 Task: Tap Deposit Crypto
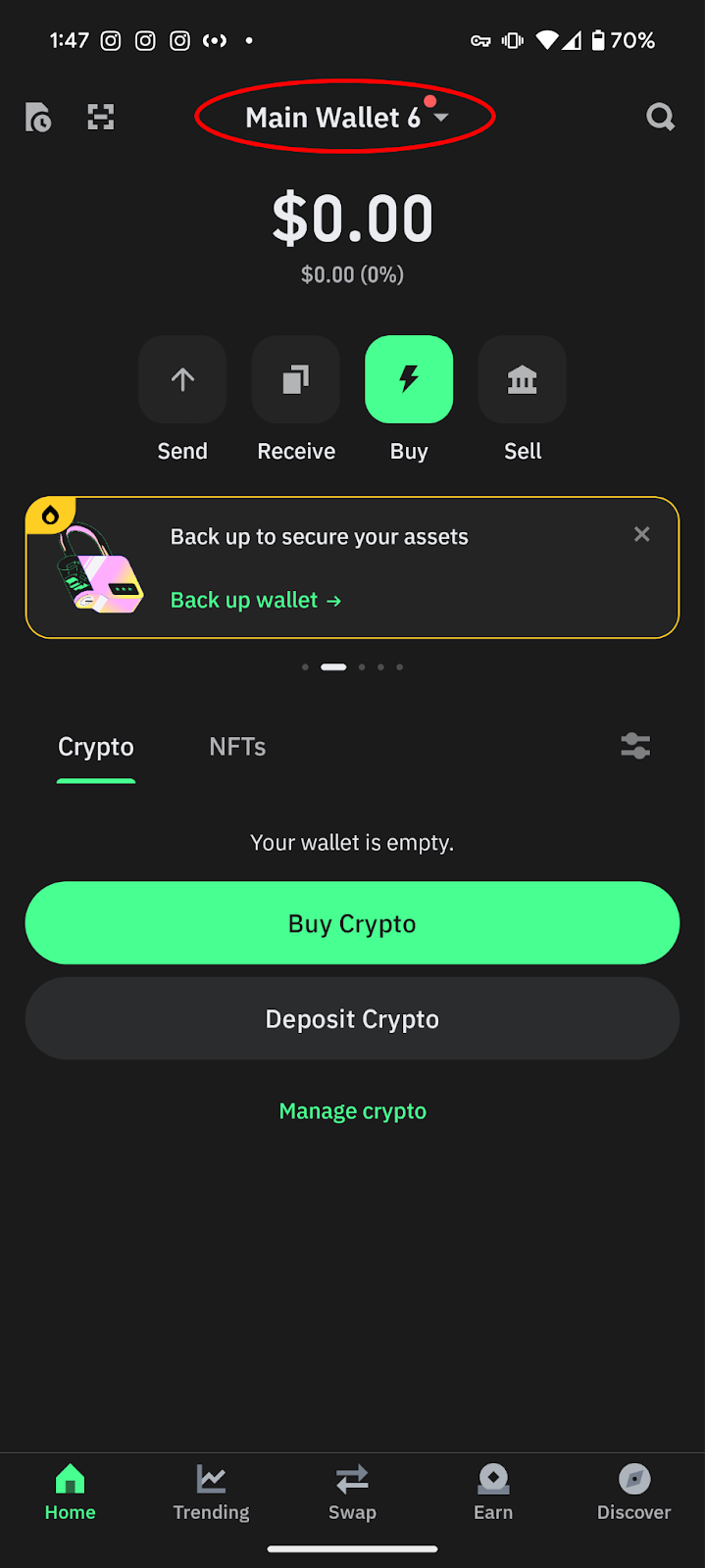point(352,1019)
